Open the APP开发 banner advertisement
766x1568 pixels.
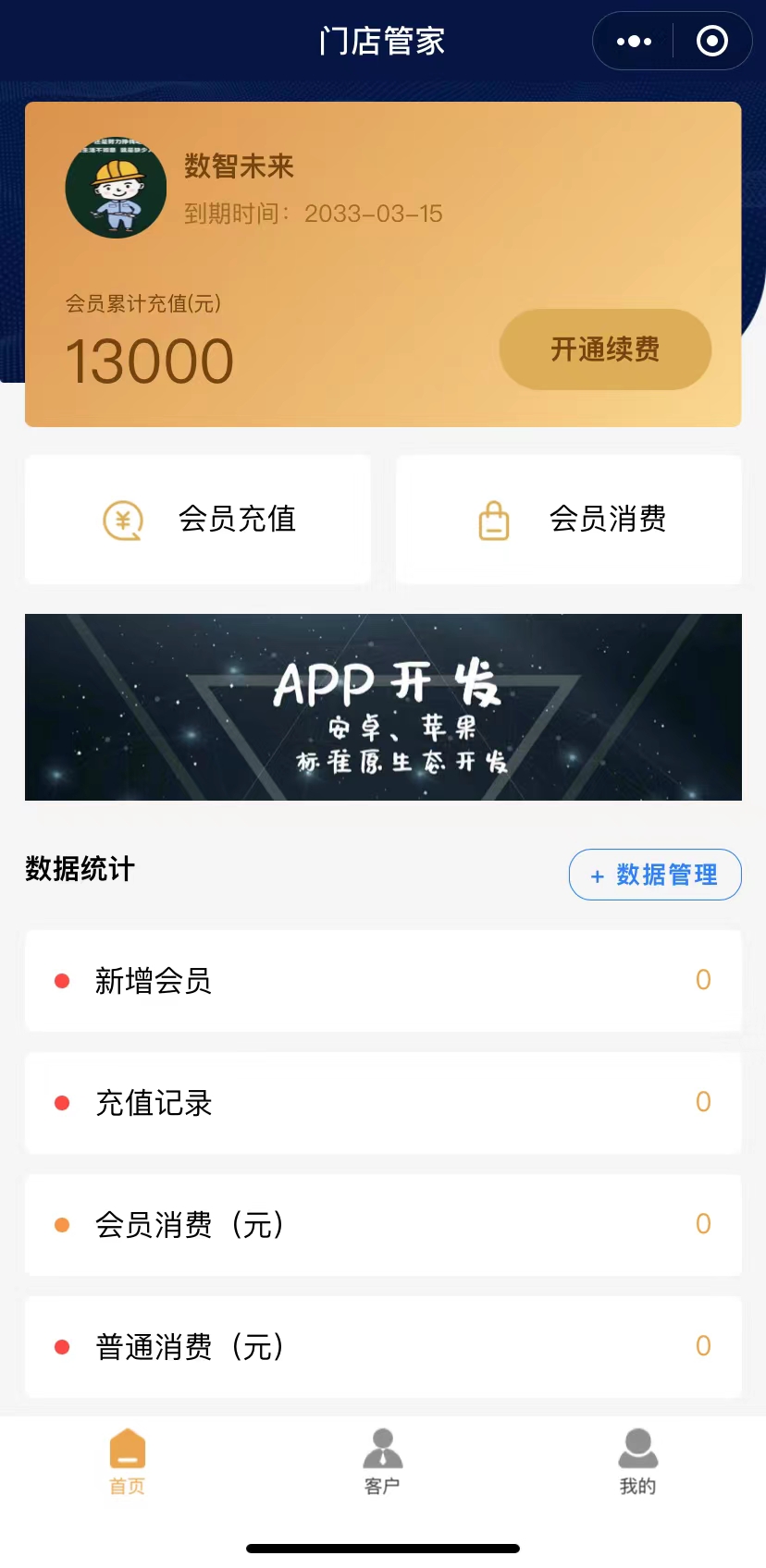[383, 706]
